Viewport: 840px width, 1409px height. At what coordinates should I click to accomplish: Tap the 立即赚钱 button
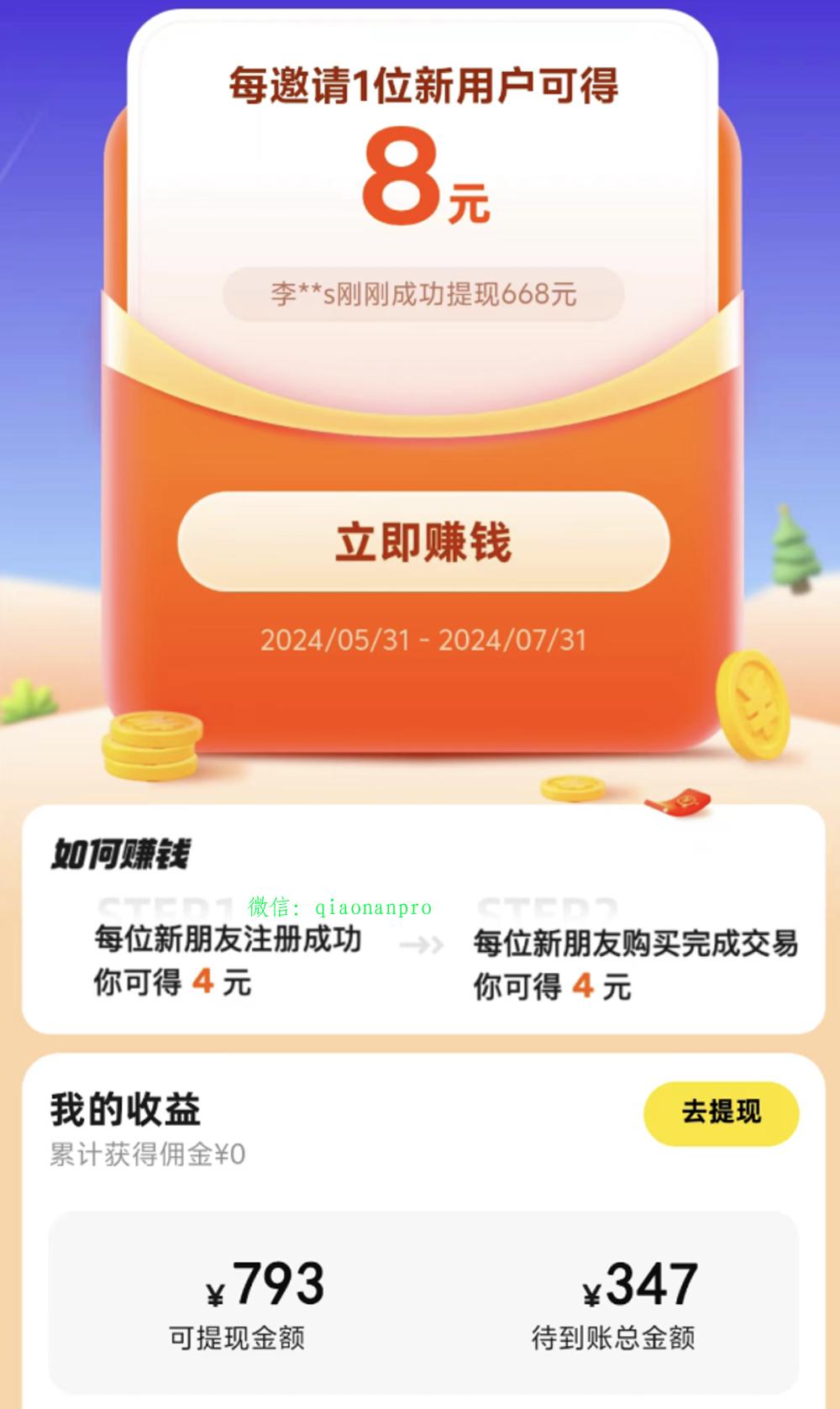pyautogui.click(x=423, y=542)
